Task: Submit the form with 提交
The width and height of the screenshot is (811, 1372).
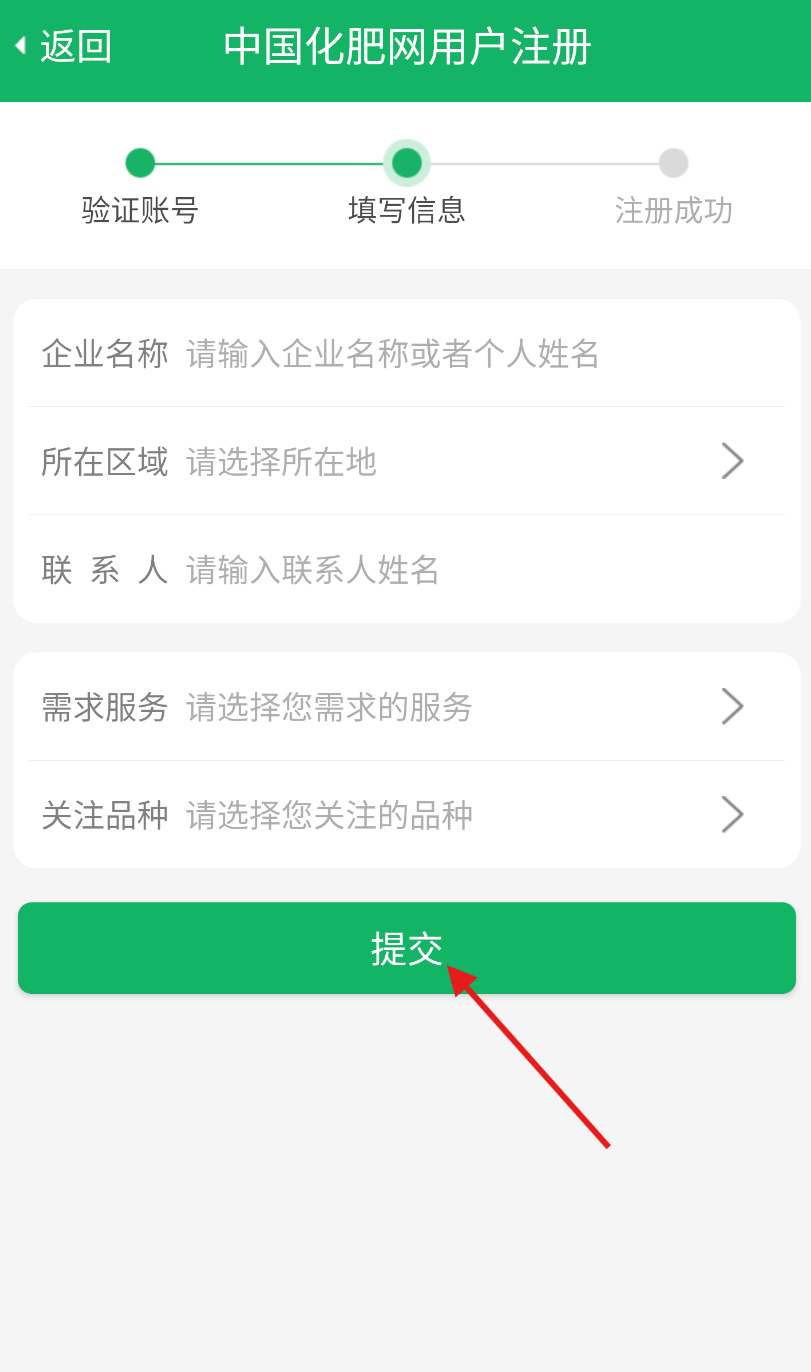Action: click(407, 948)
